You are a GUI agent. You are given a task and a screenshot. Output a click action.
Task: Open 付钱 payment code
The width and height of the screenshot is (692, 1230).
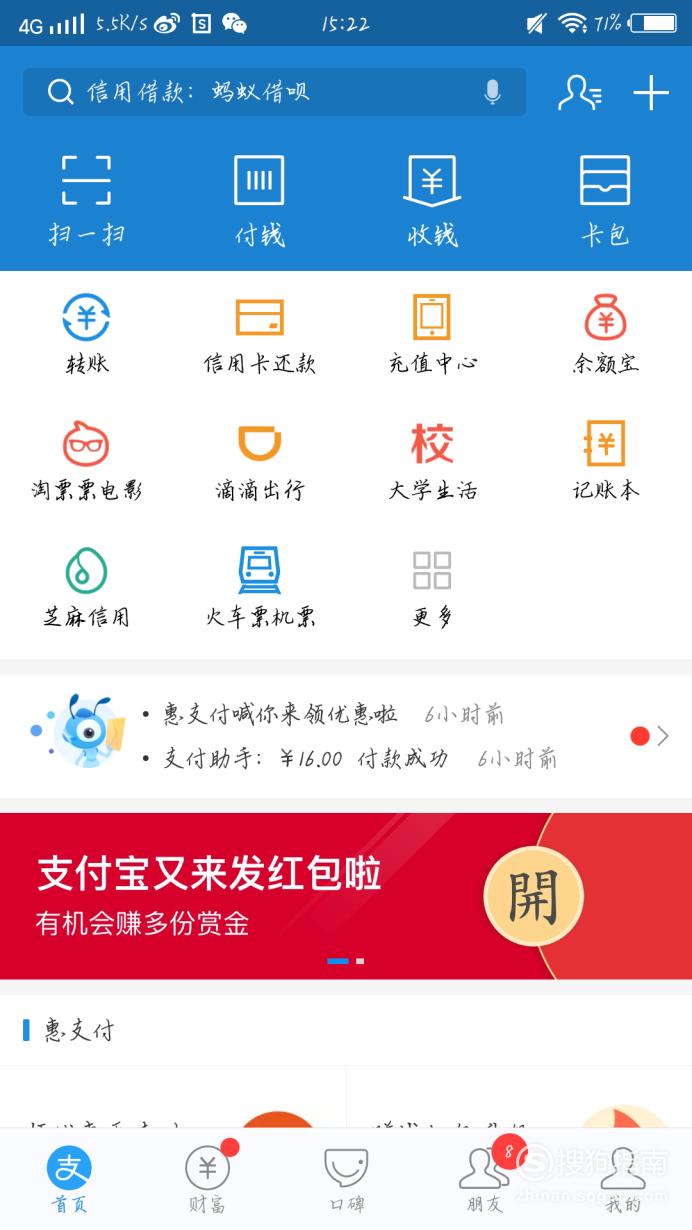(259, 201)
